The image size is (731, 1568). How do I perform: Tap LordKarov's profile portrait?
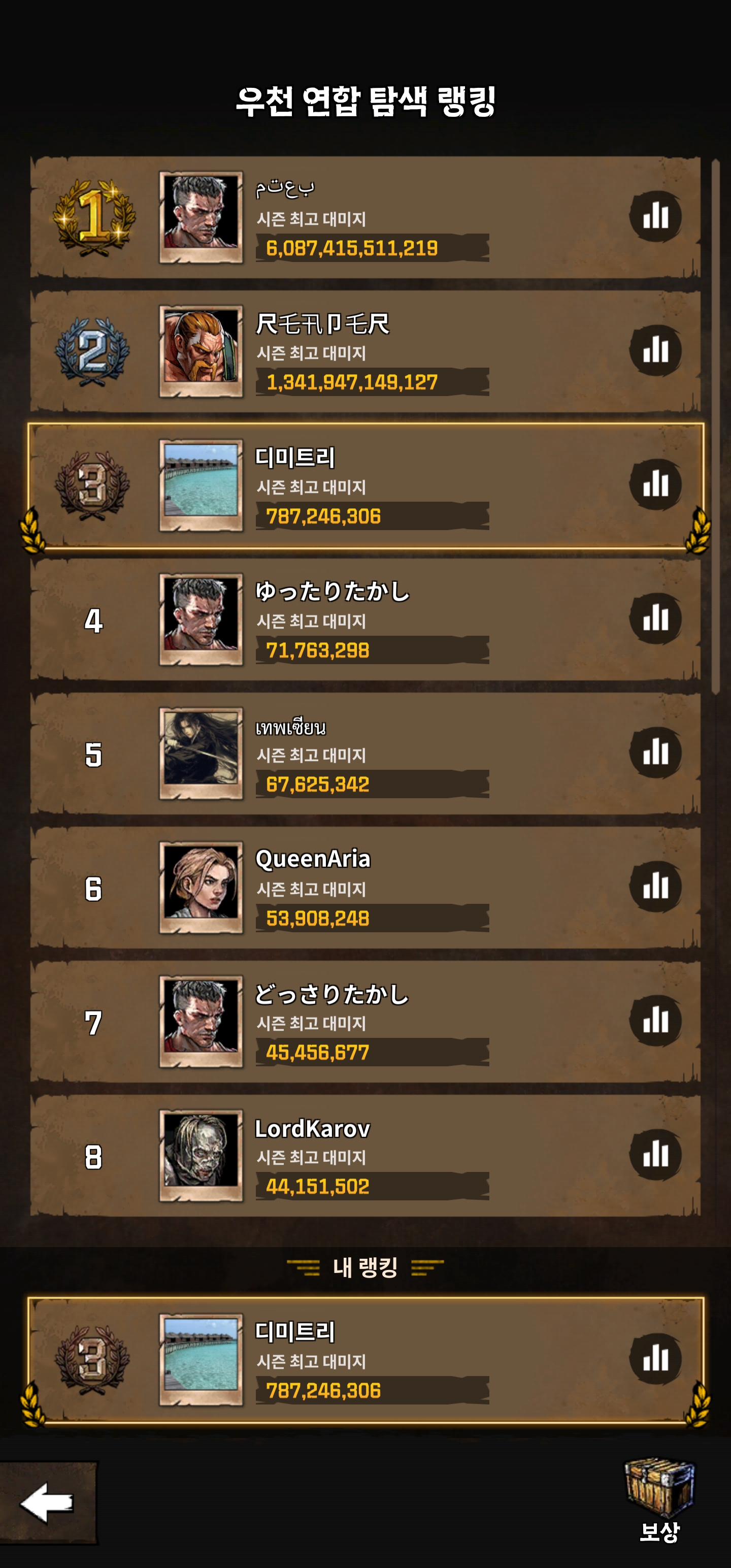[x=201, y=1154]
